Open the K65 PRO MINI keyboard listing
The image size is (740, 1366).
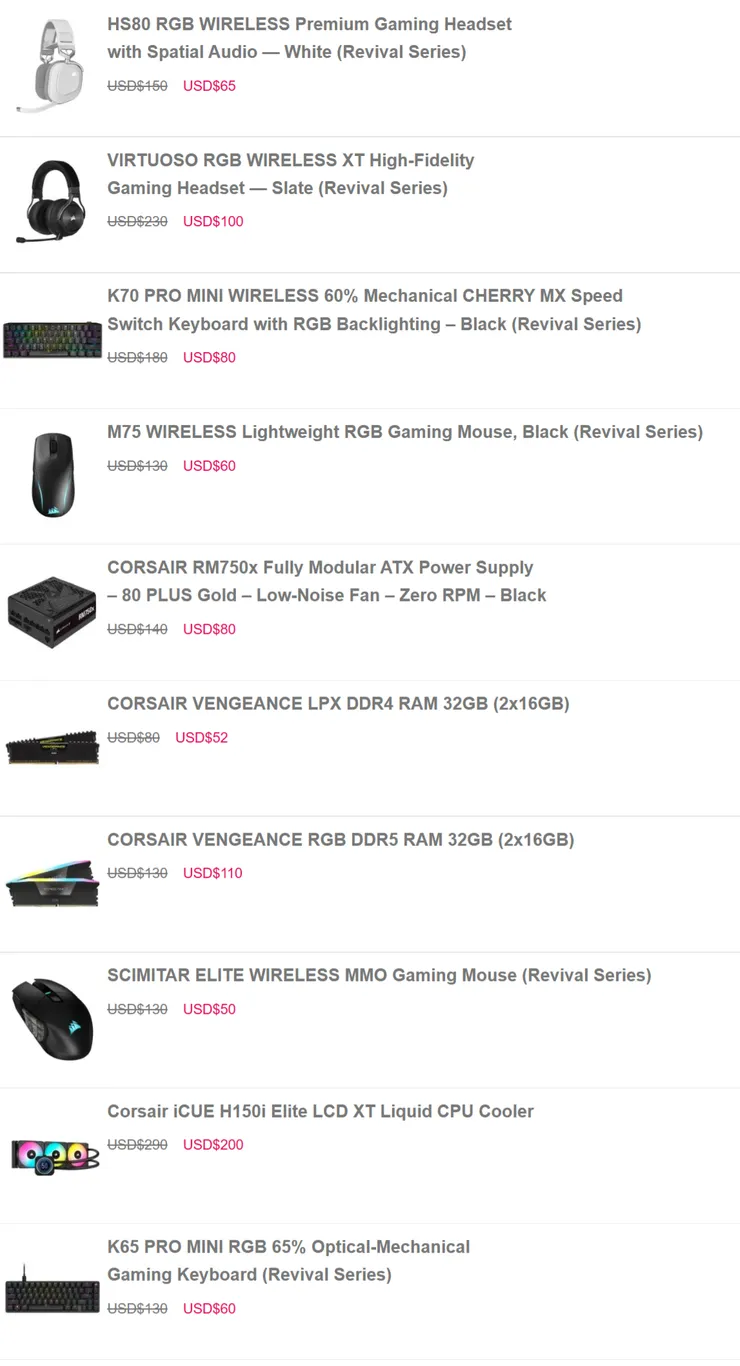click(288, 1261)
